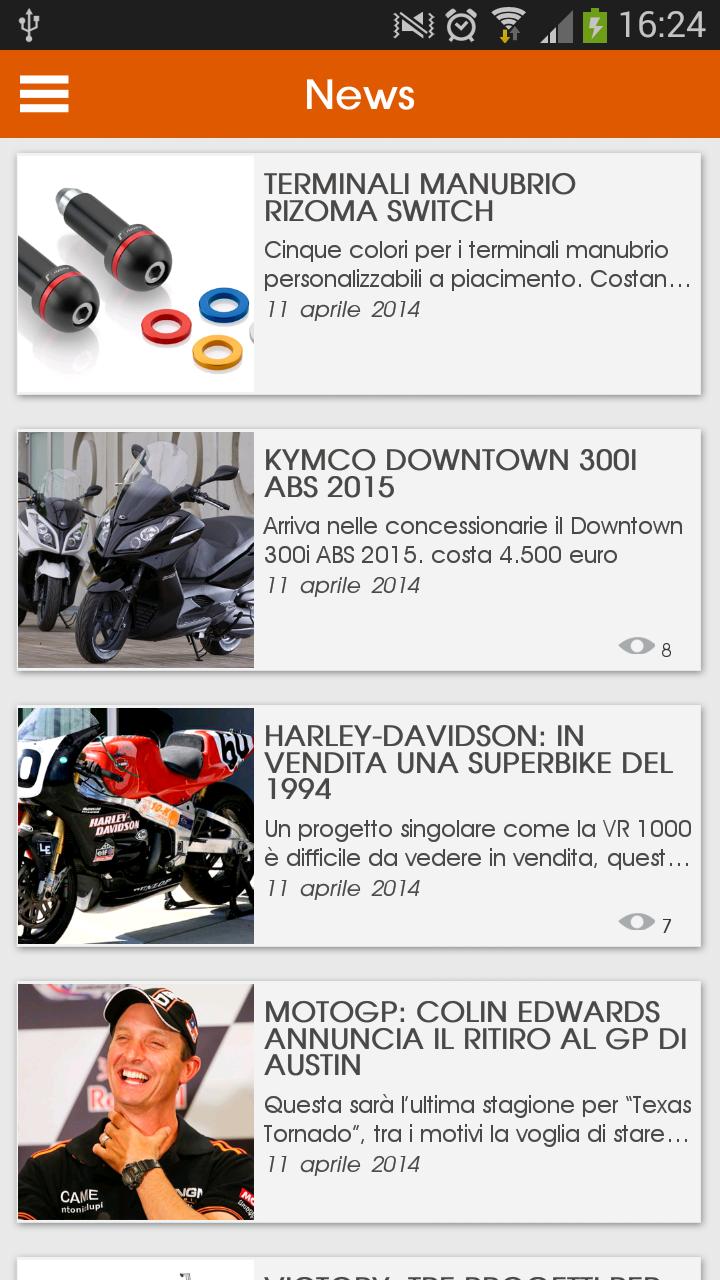Select the Colin Edwards photo thumbnail

click(135, 1101)
